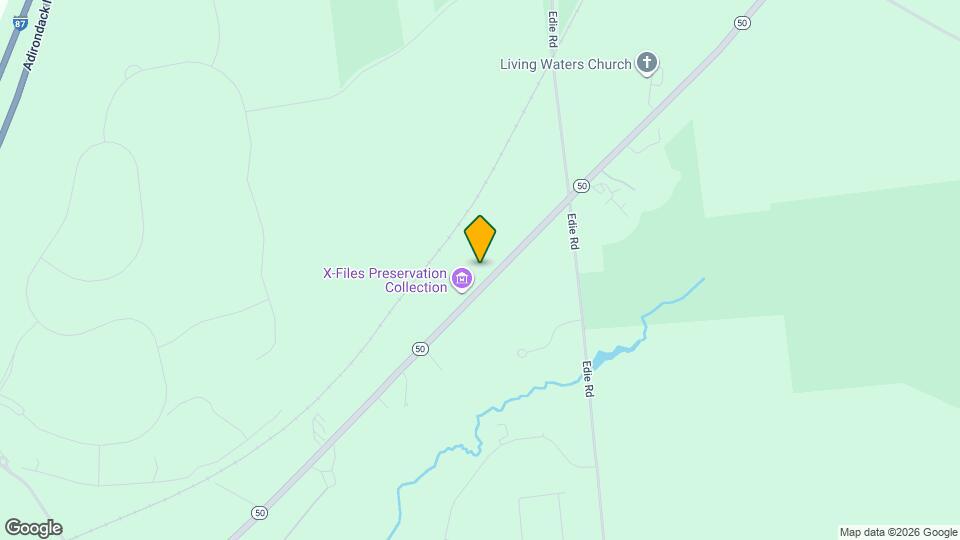Open X-Files Preservation Collection museum pin
The image size is (960, 540).
point(462,279)
